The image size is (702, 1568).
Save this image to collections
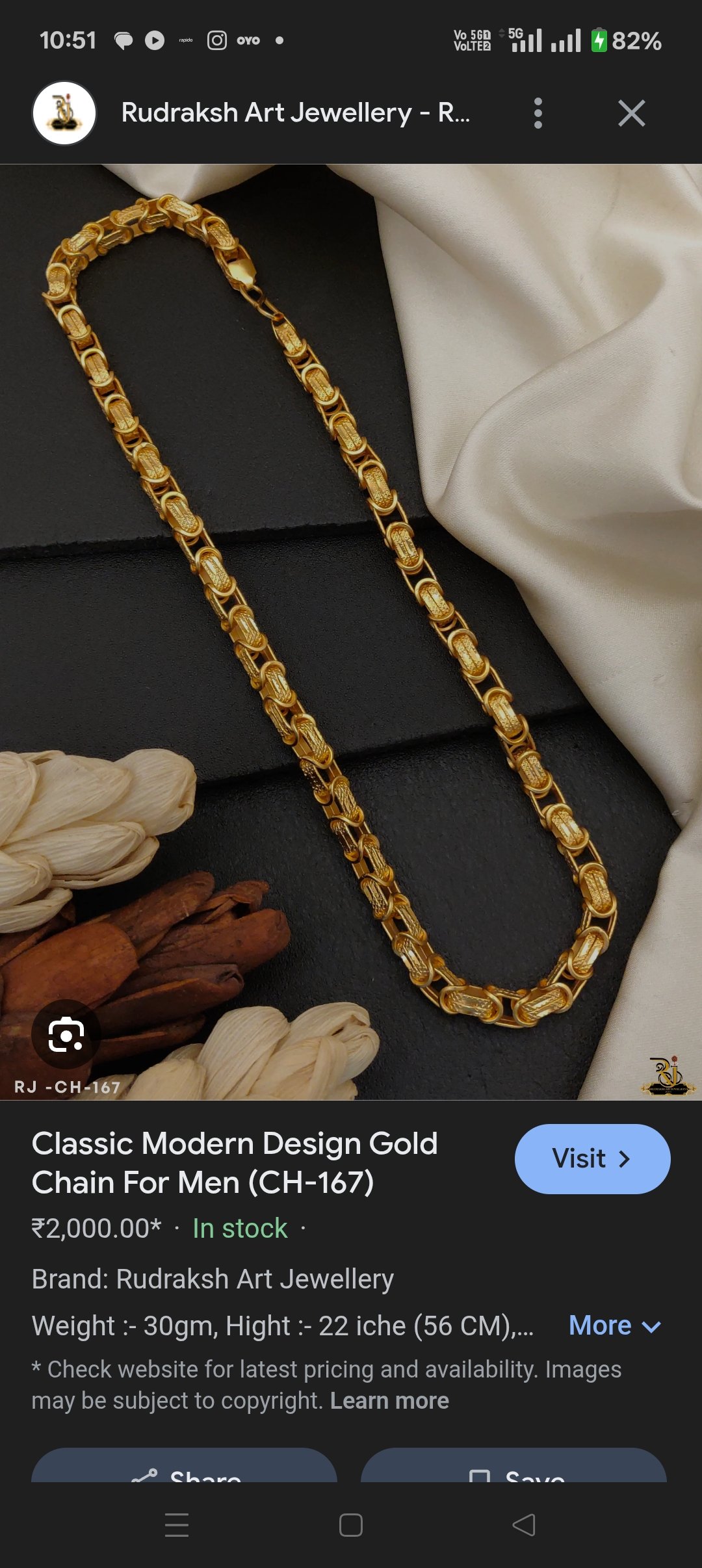(513, 1469)
